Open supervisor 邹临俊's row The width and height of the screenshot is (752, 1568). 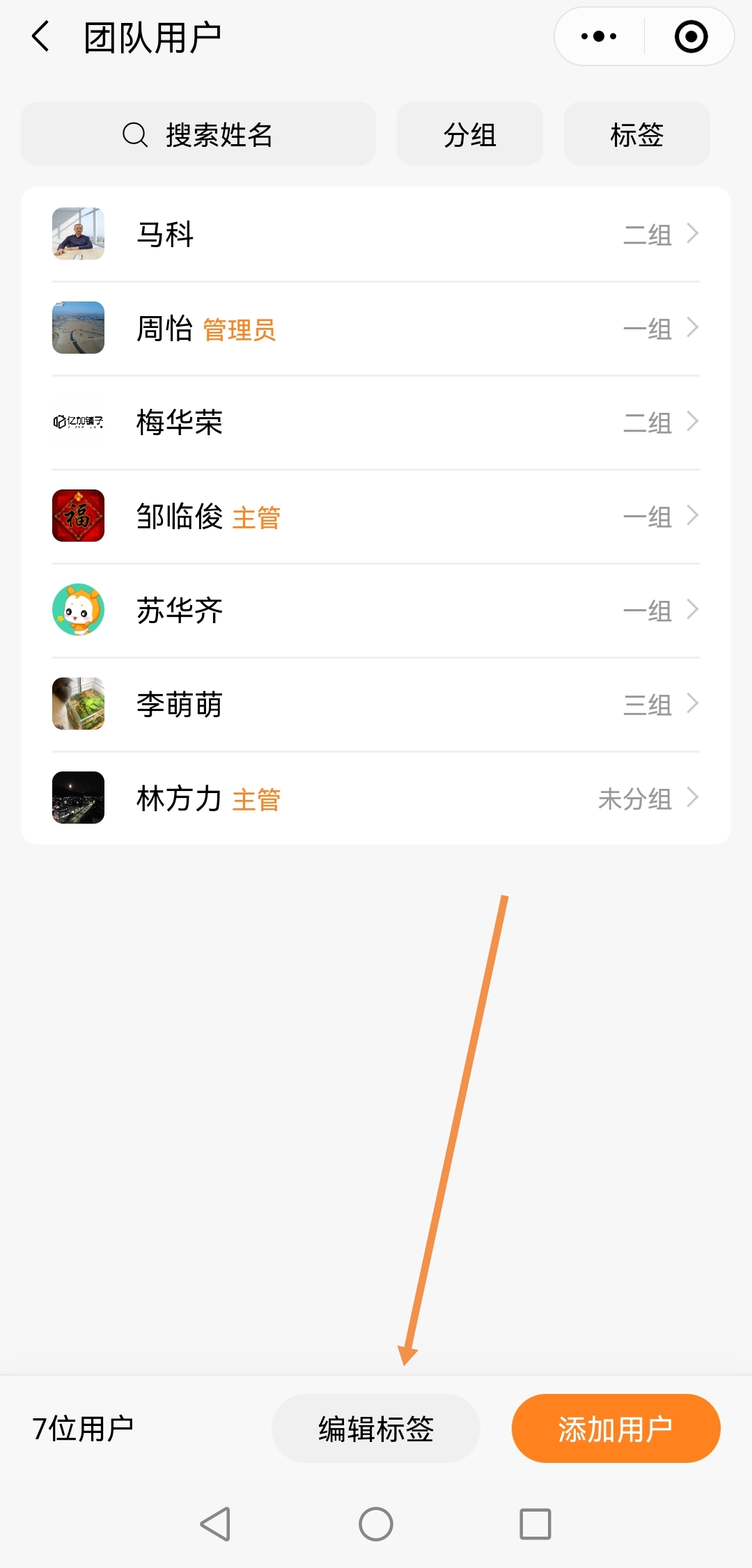[376, 516]
